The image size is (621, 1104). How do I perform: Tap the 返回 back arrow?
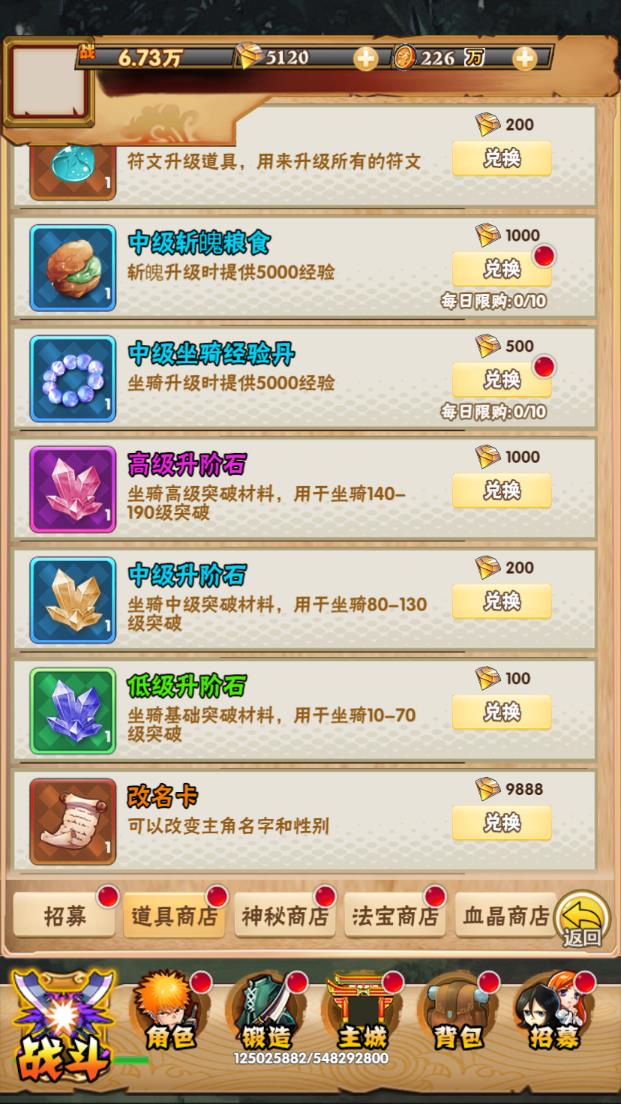pyautogui.click(x=582, y=918)
